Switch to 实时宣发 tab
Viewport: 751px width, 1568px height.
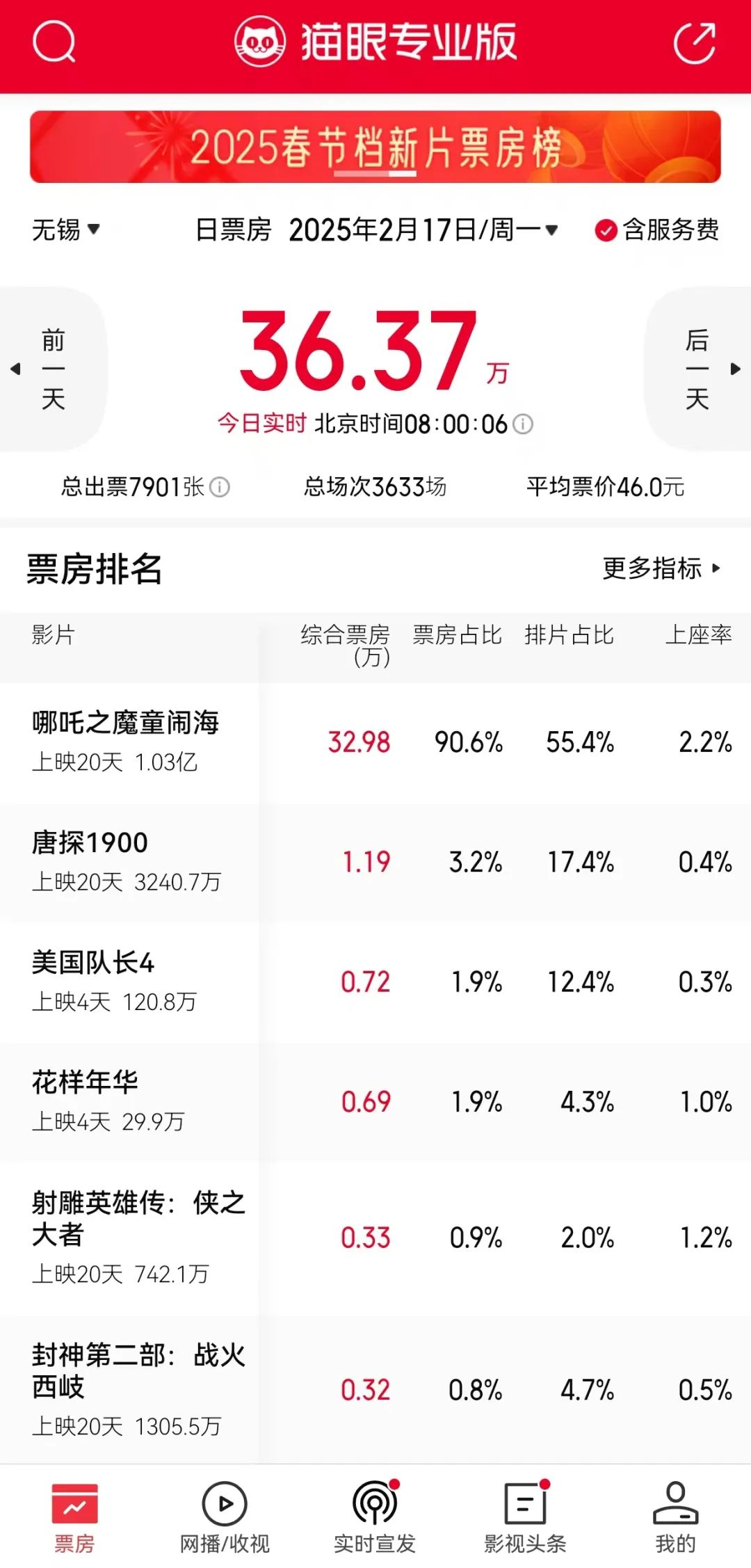pyautogui.click(x=375, y=1518)
